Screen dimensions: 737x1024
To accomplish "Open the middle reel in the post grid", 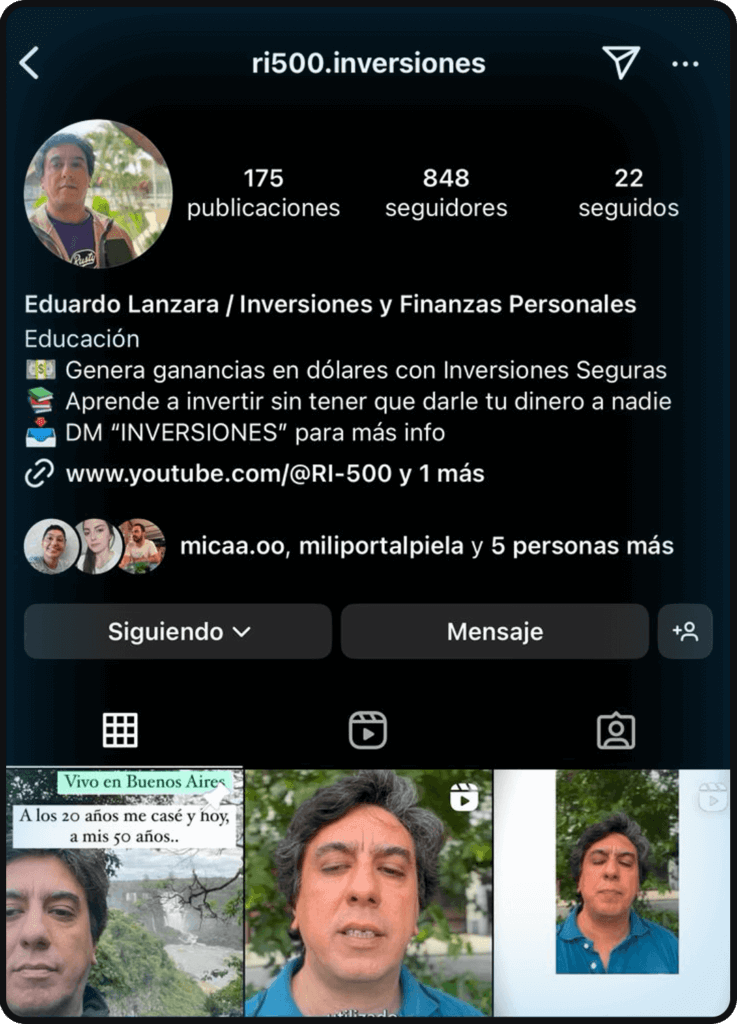I will 368,892.
